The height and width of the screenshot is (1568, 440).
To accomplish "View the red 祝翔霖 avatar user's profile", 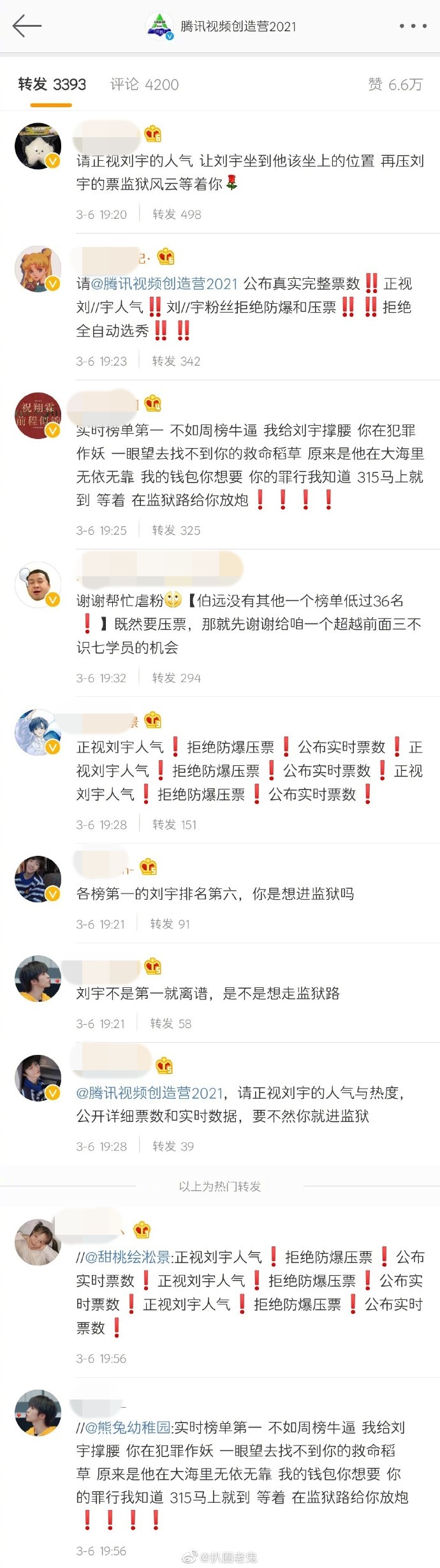I will 38,415.
